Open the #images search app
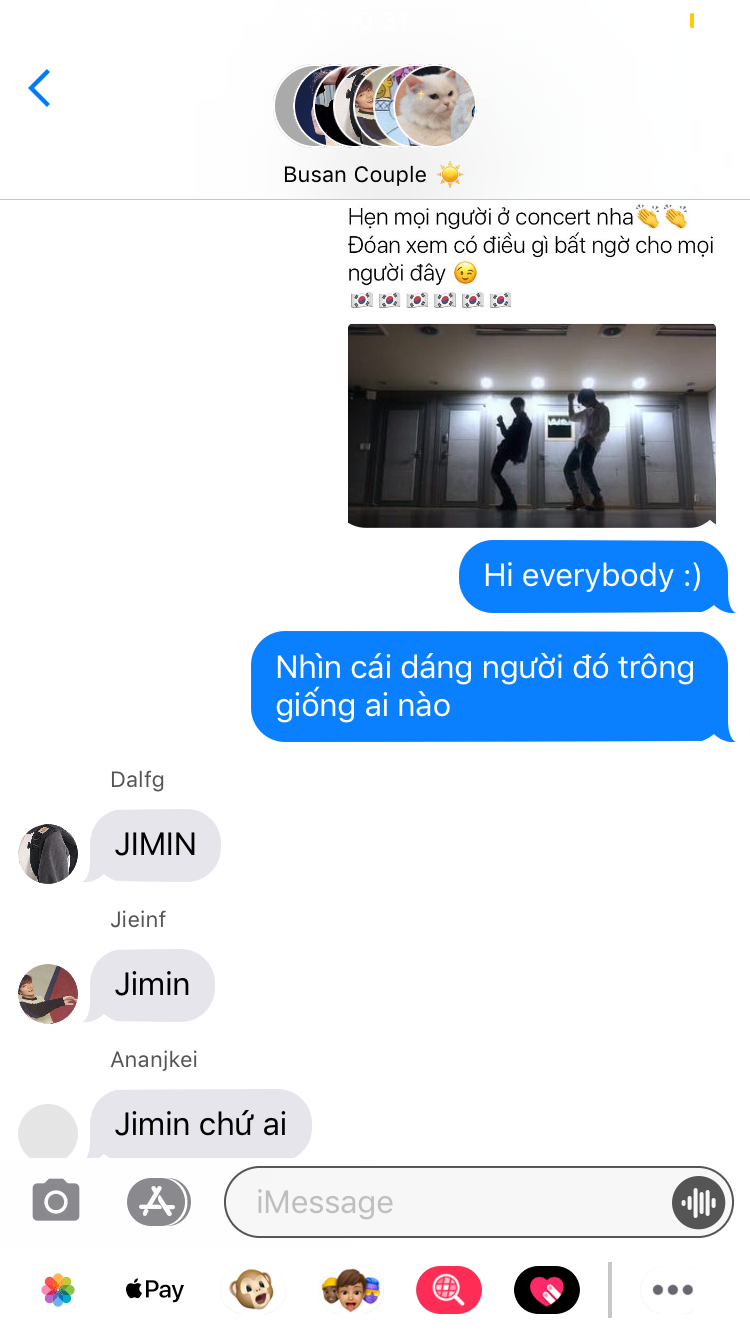 coord(448,1290)
